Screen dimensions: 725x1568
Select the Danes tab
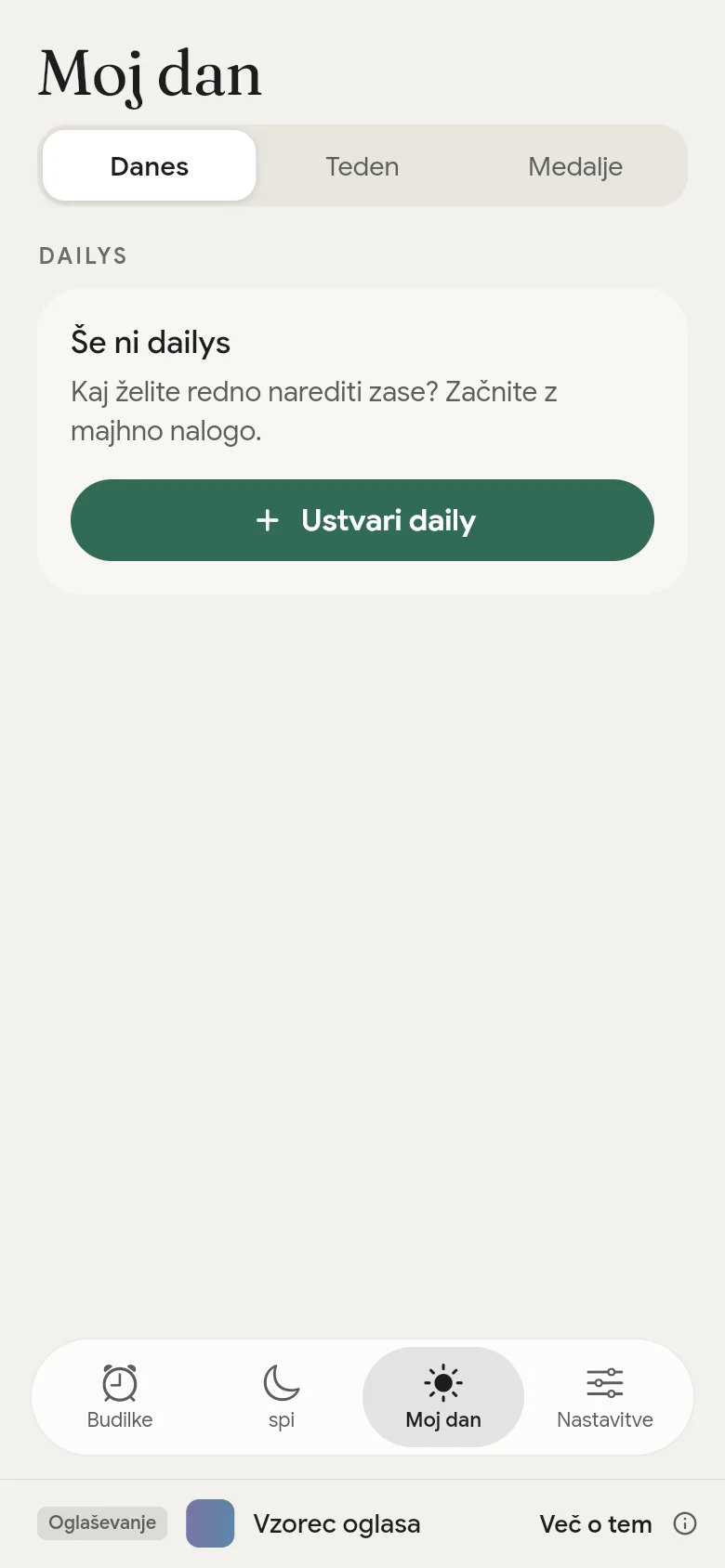[150, 166]
